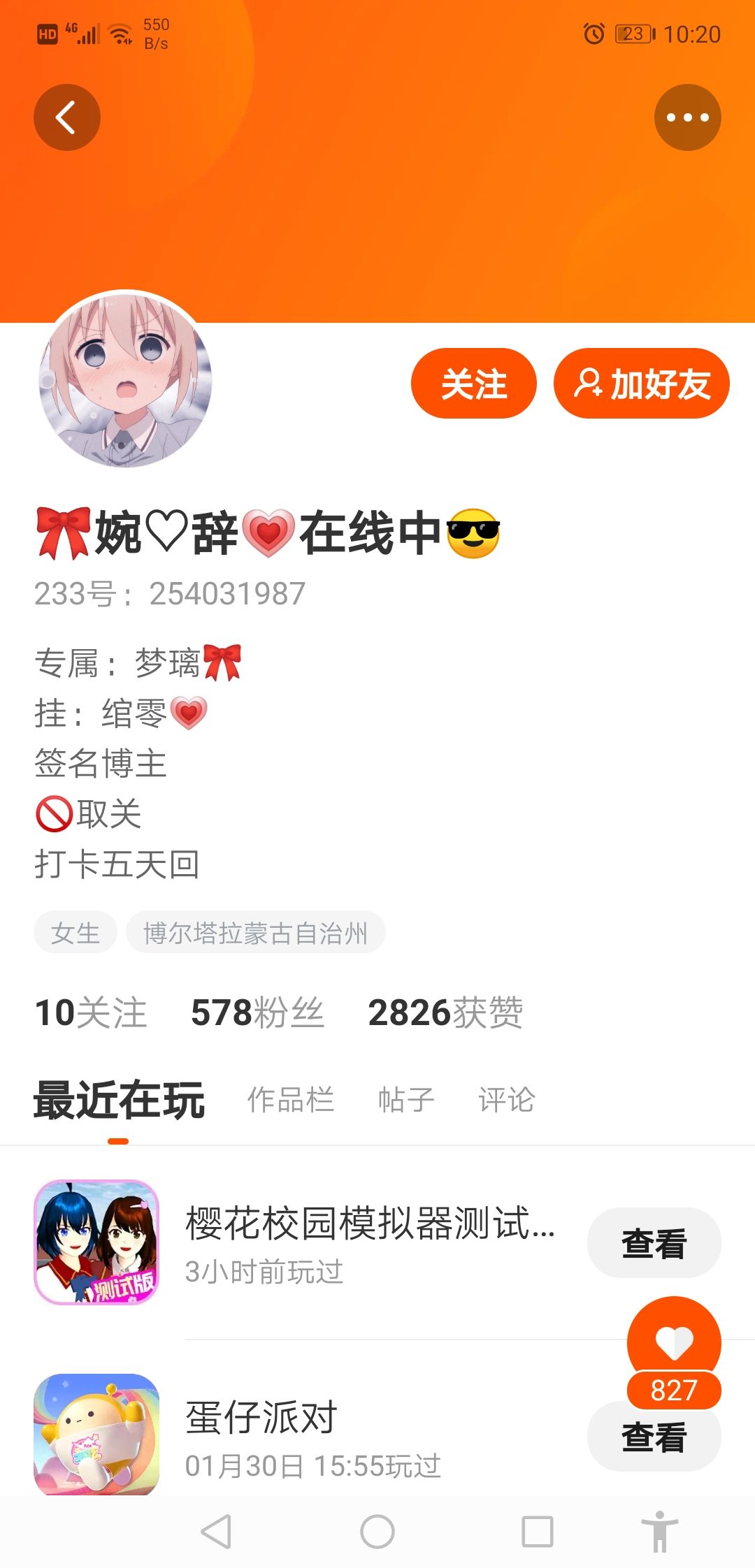Open recent apps from navigation bar
The height and width of the screenshot is (1568, 755).
pyautogui.click(x=538, y=1532)
